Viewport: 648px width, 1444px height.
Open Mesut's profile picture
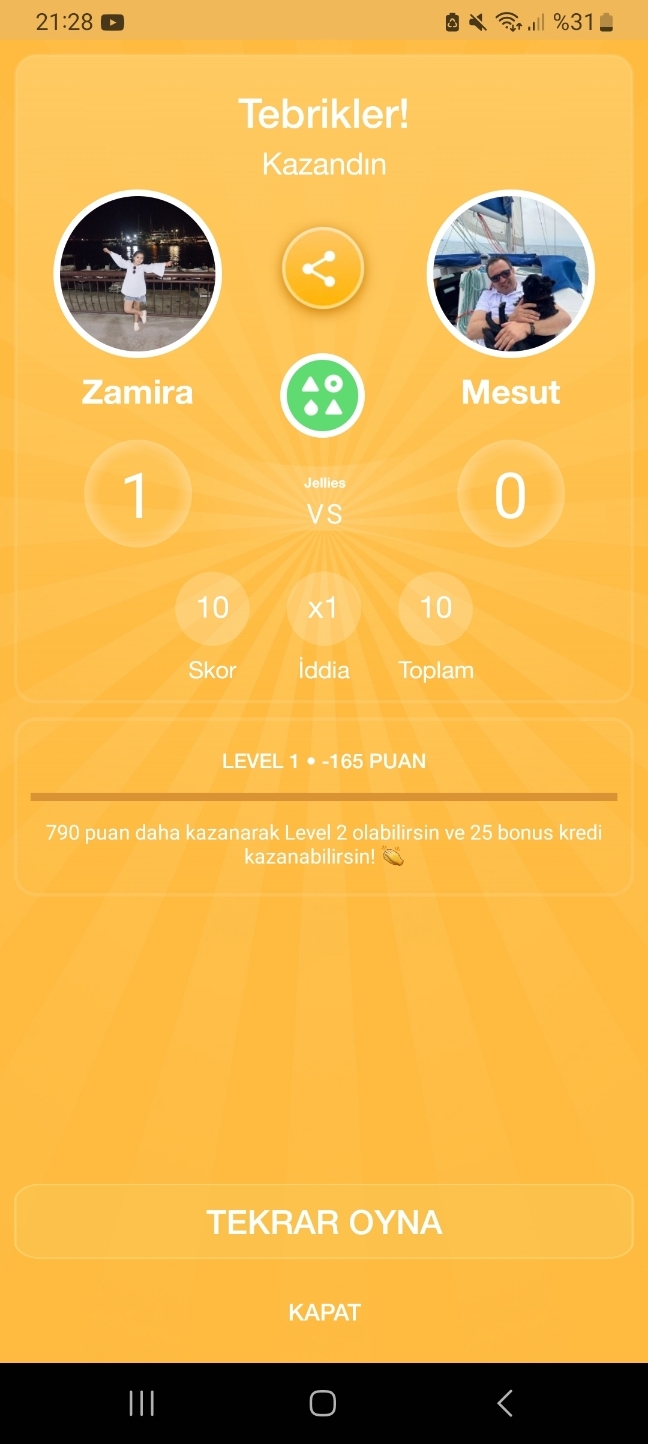511,273
